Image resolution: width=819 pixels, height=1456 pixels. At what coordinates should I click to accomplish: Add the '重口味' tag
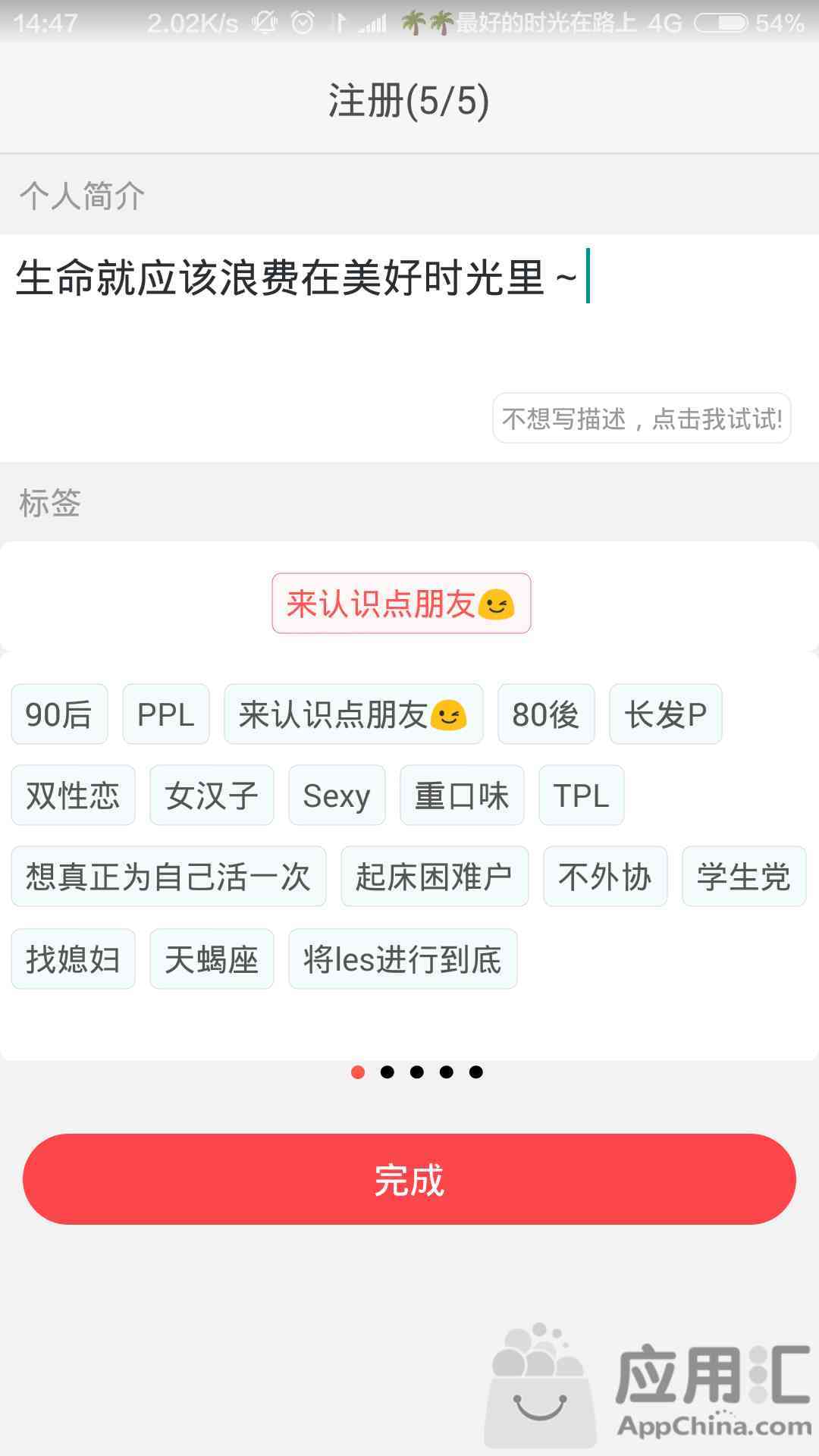[462, 795]
